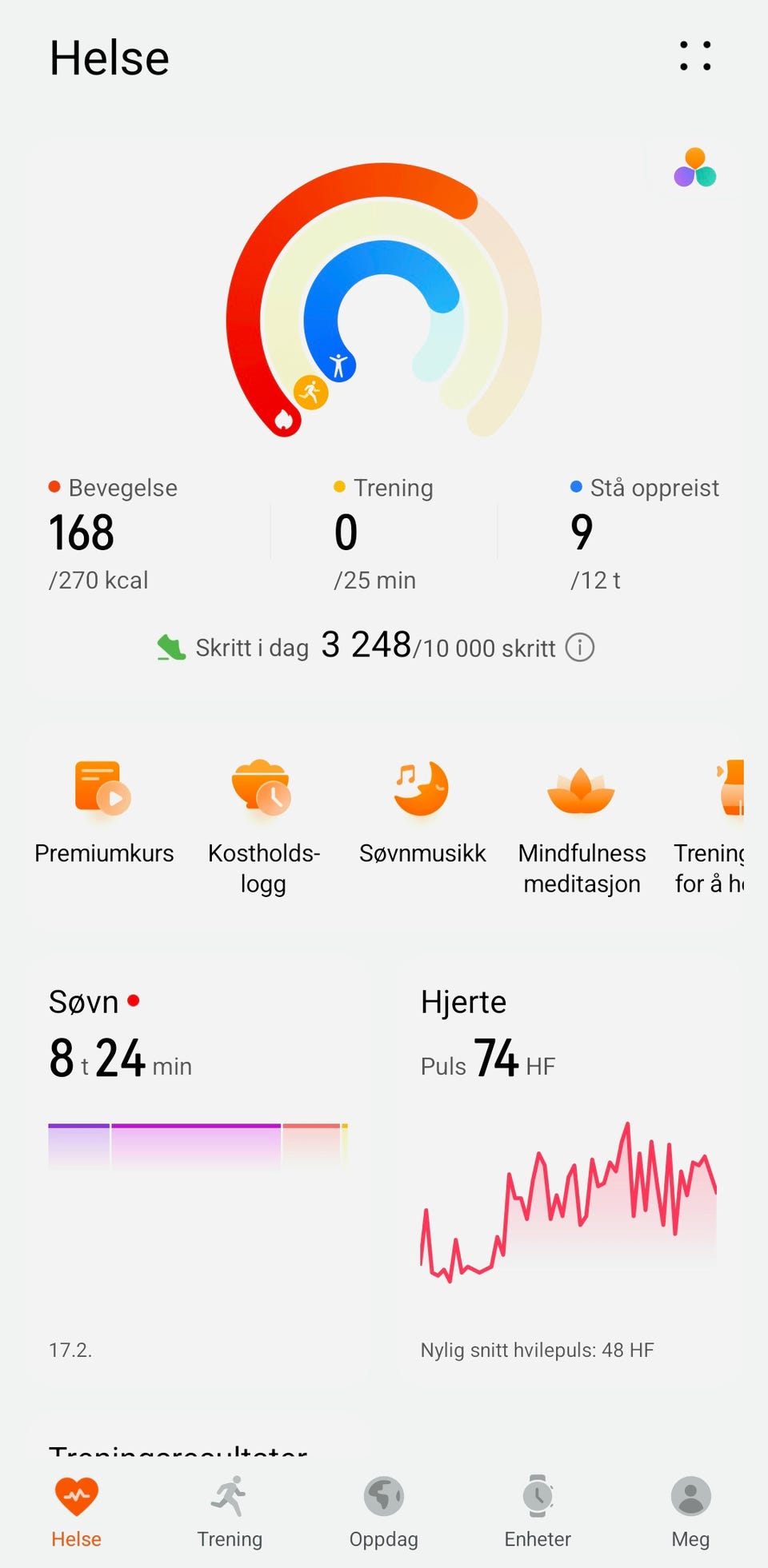Viewport: 768px width, 1568px height.
Task: Go to the Oppdag tab
Action: 384,1512
